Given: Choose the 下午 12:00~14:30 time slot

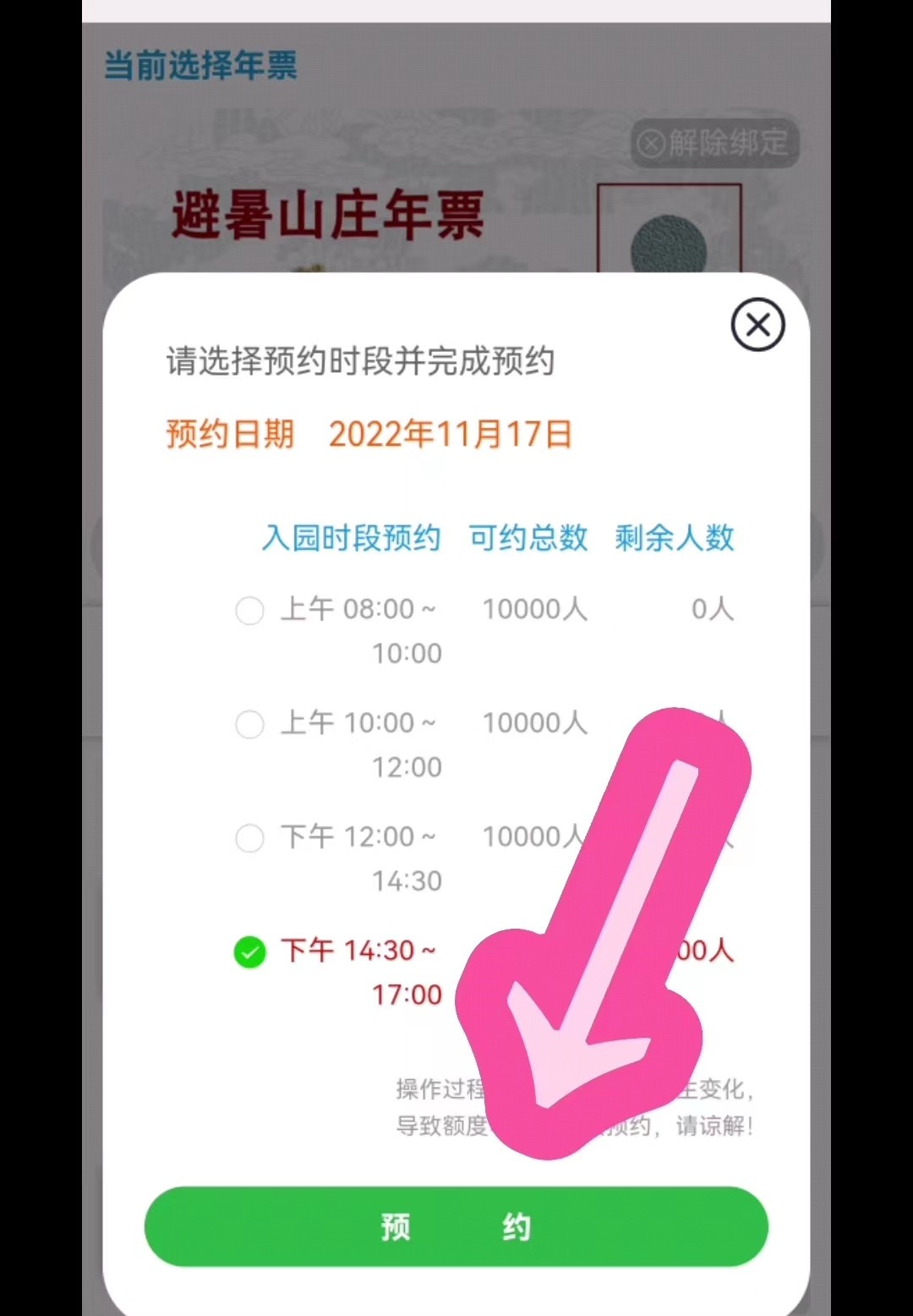Looking at the screenshot, I should point(249,838).
